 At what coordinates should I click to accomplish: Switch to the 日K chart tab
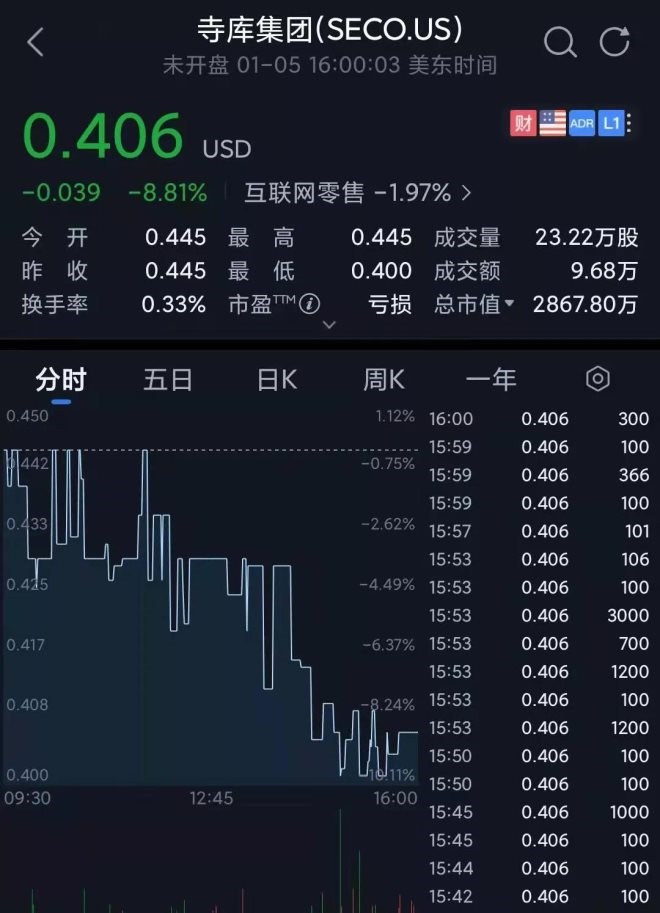tap(277, 380)
